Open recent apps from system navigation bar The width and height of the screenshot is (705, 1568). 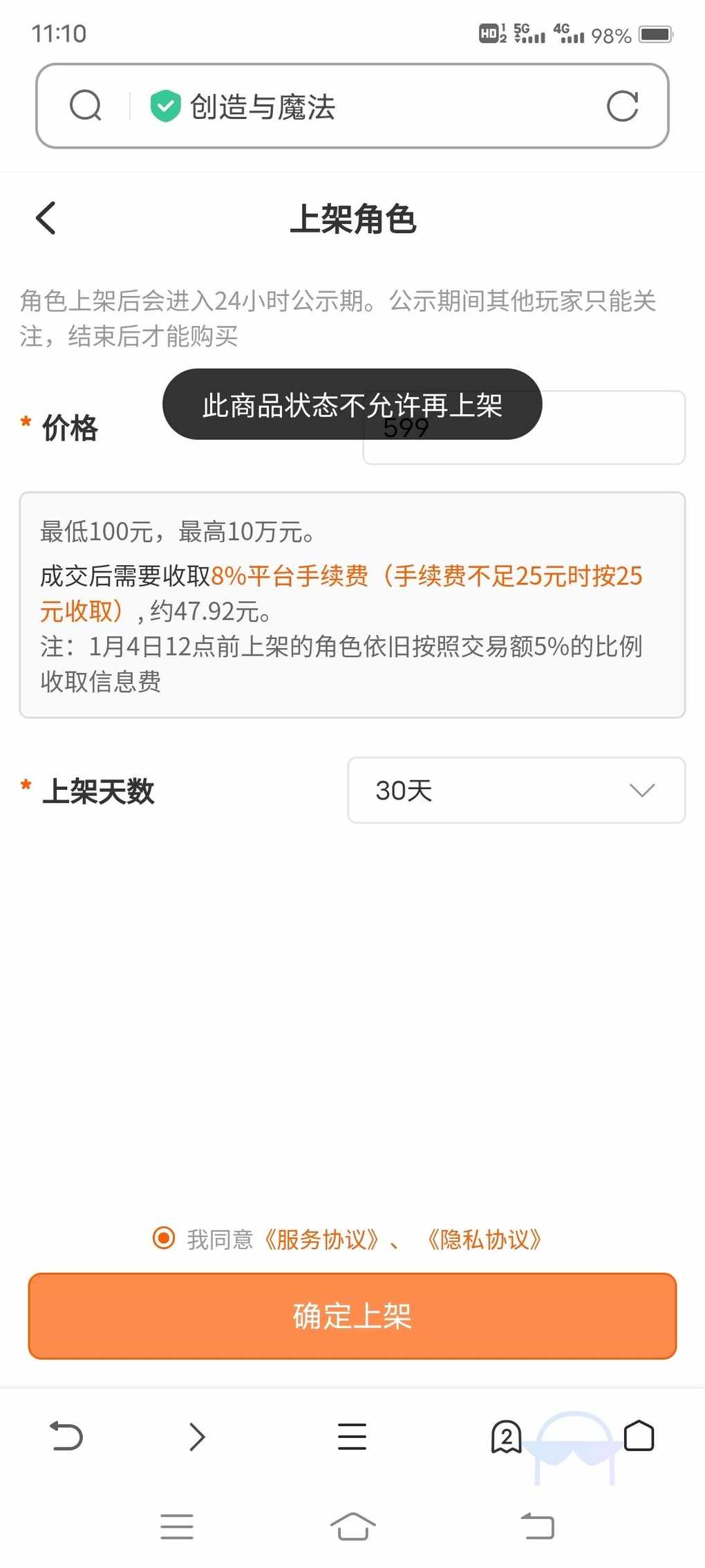tap(177, 1527)
